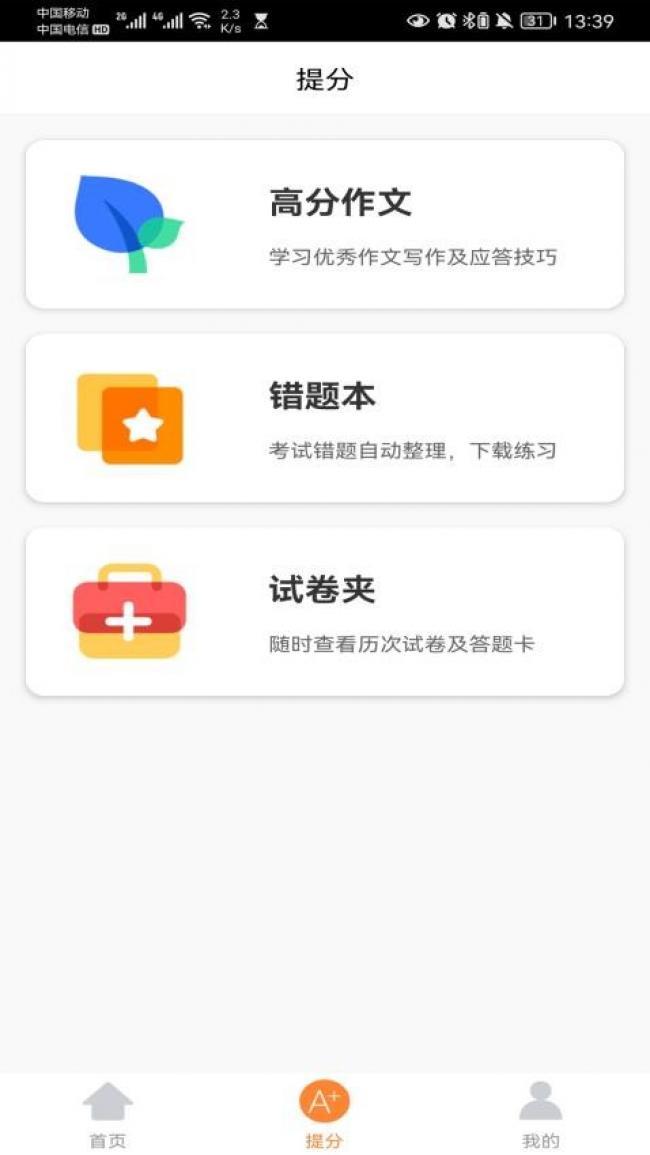This screenshot has width=650, height=1155.
Task: Open the 试卷夹 card
Action: [x=325, y=612]
